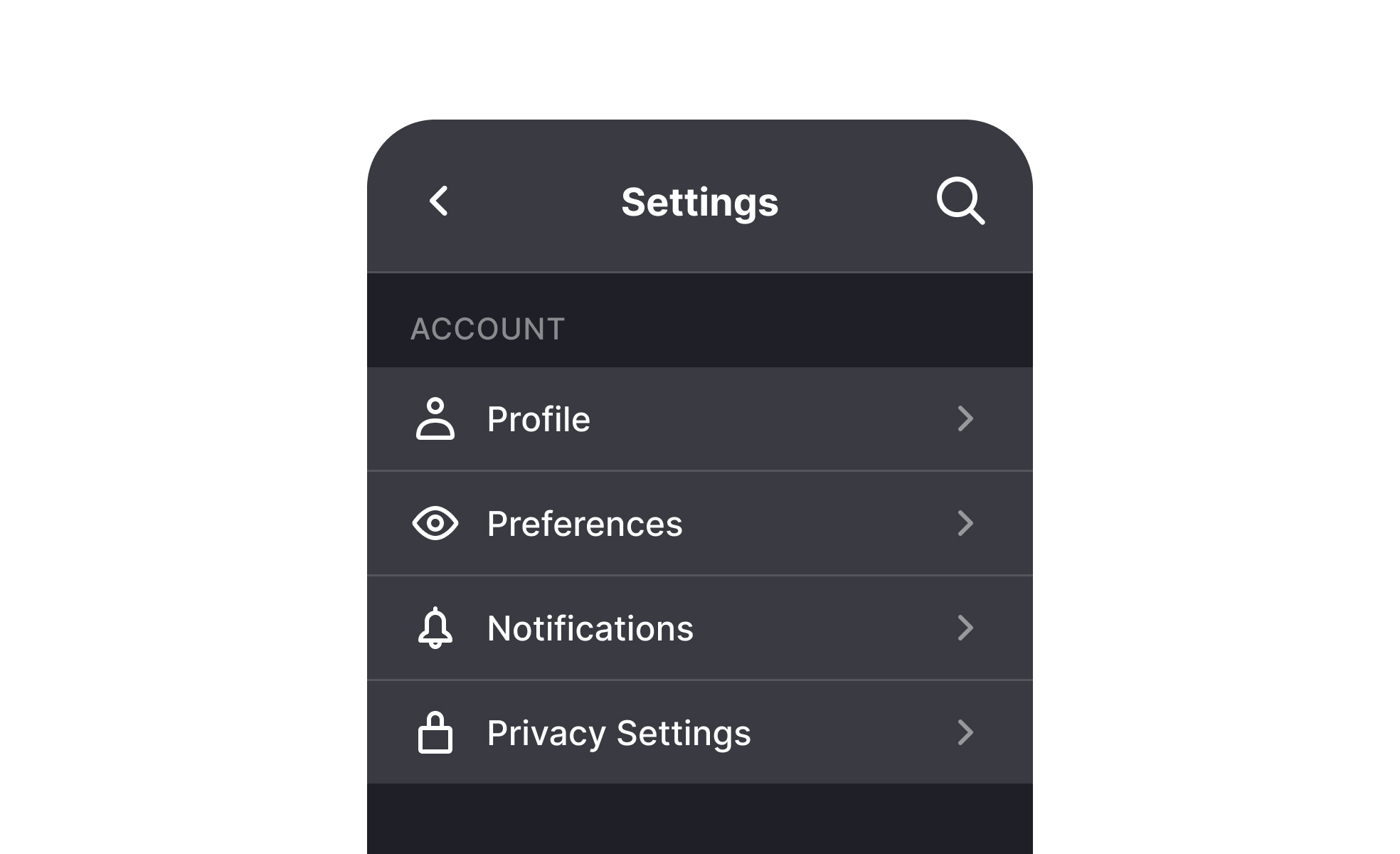Open Privacy Settings

[x=699, y=732]
